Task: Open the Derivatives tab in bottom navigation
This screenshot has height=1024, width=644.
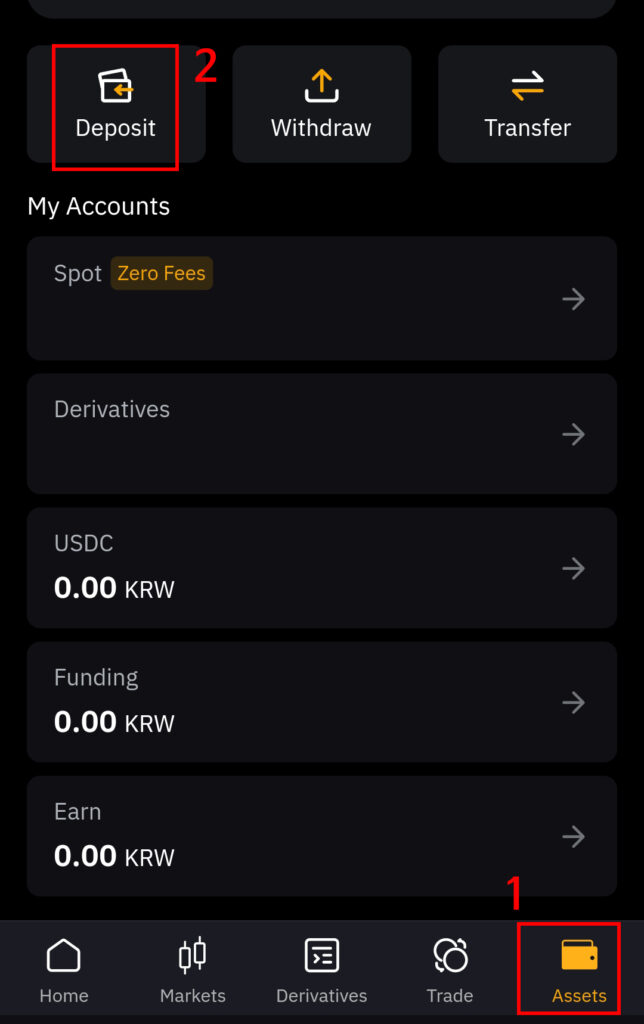Action: 321,970
